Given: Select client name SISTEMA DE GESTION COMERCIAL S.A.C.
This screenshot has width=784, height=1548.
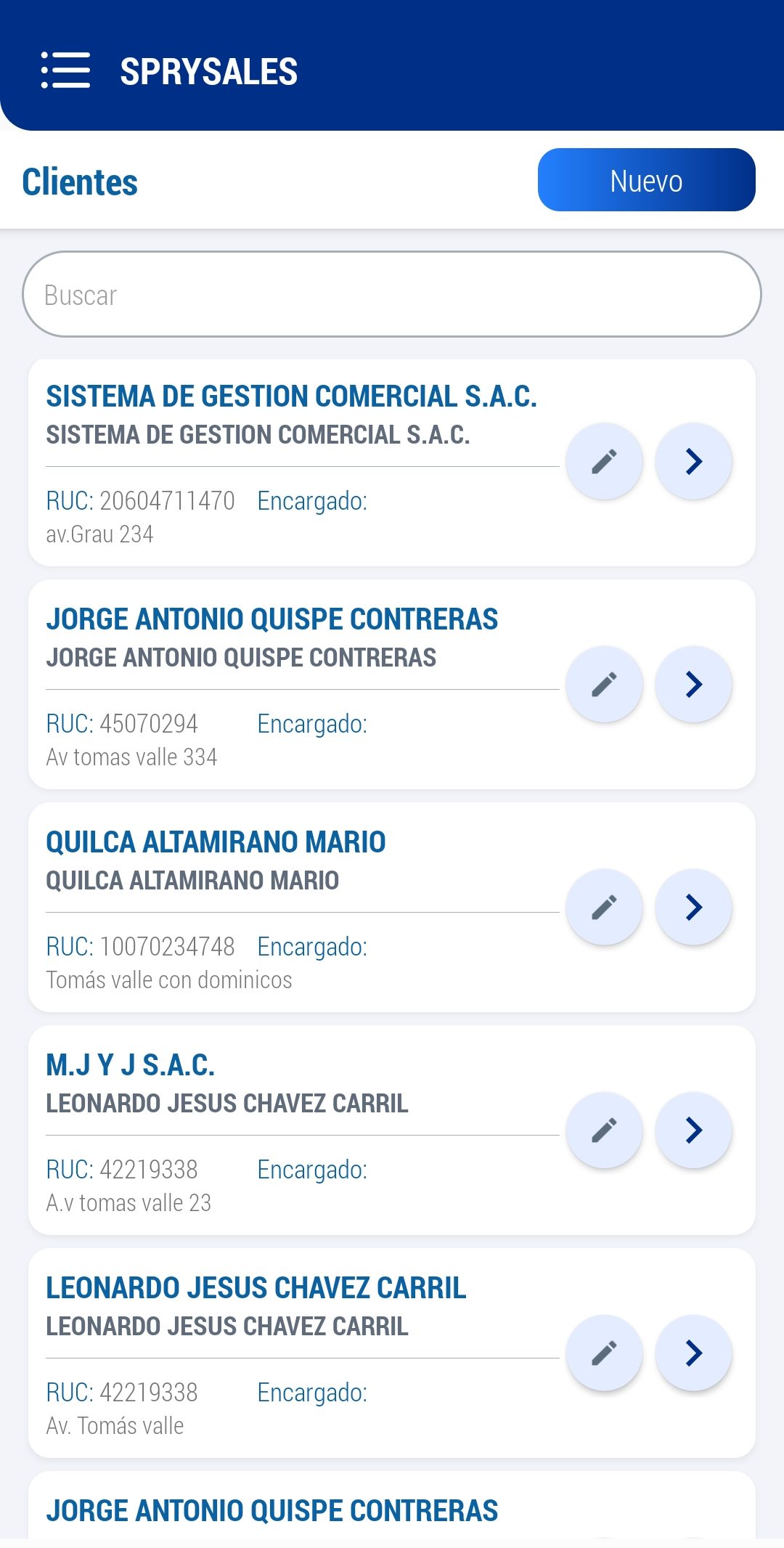Looking at the screenshot, I should (x=291, y=396).
